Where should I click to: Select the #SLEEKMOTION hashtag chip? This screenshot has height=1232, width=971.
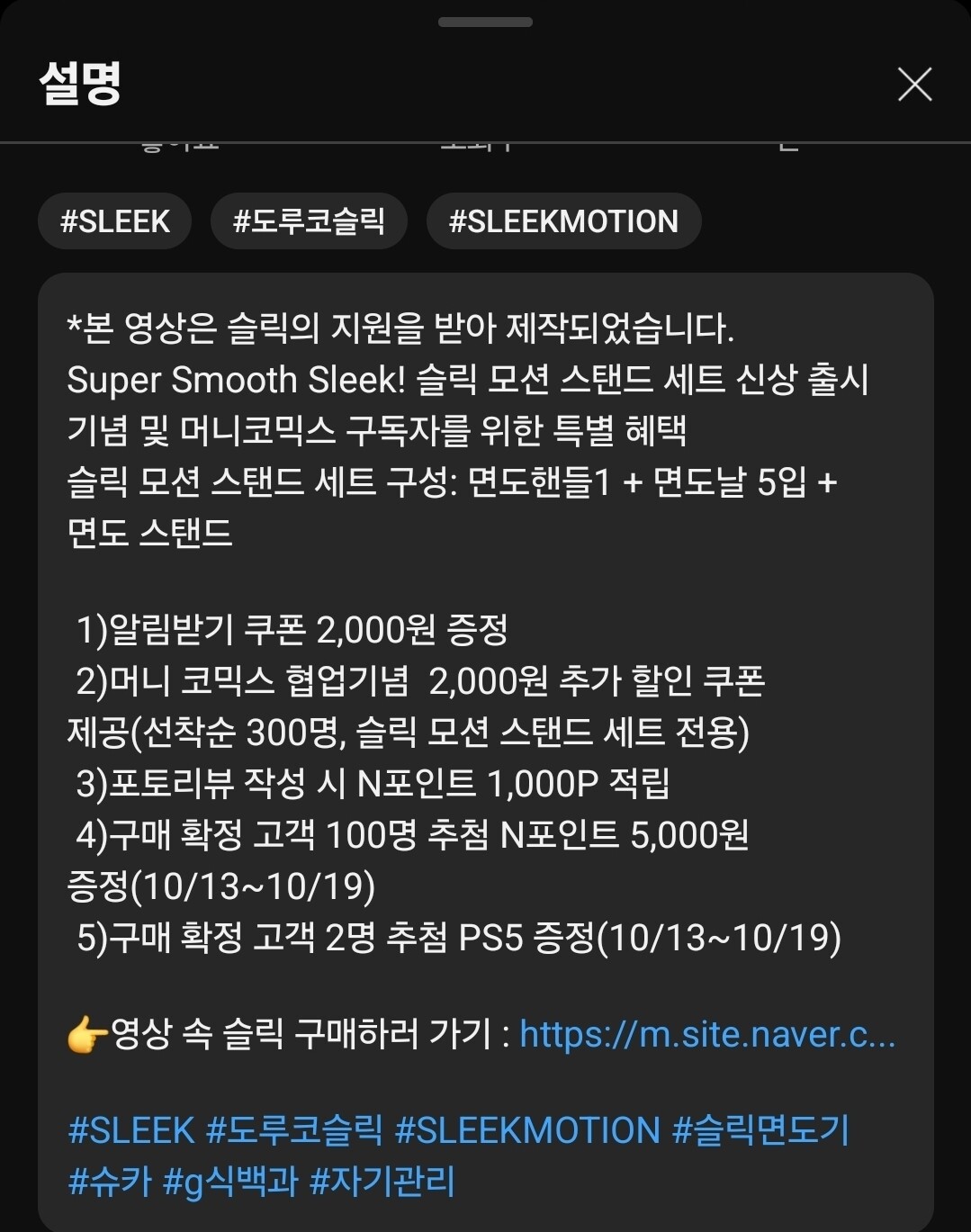coord(563,221)
